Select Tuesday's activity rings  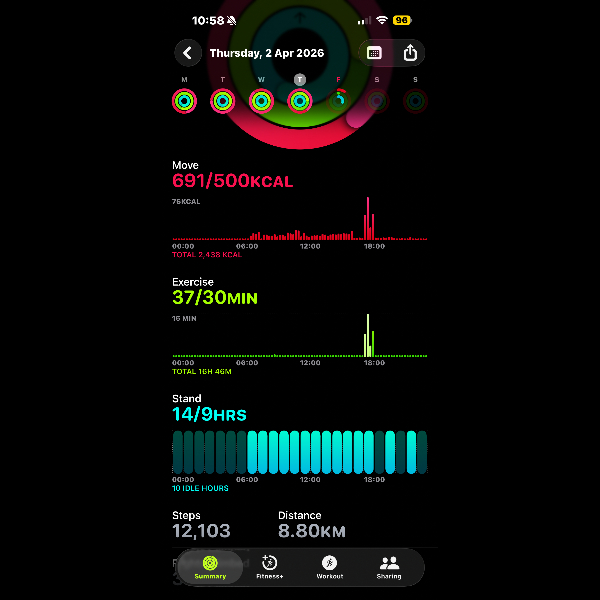click(222, 100)
